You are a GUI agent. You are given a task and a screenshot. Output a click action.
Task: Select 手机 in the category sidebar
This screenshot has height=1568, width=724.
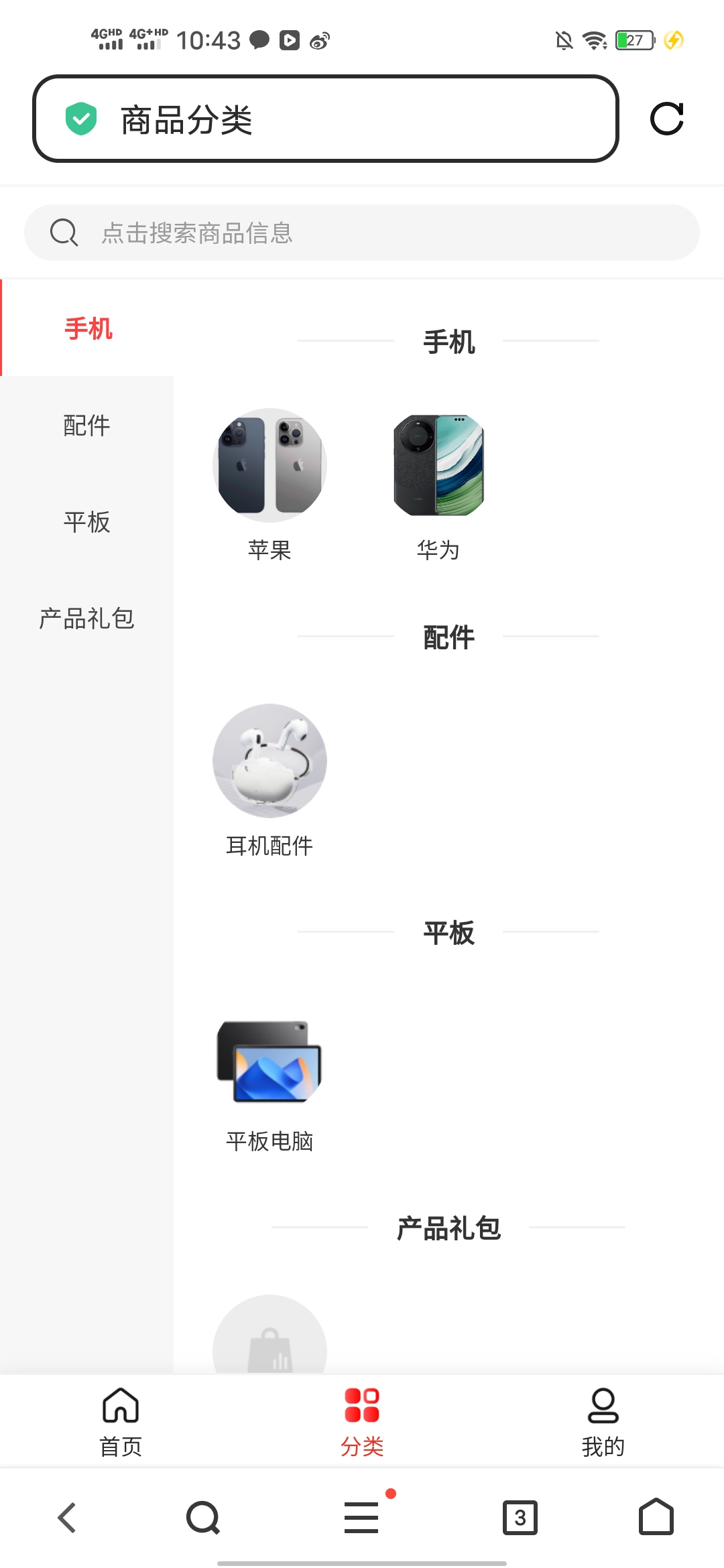pyautogui.click(x=88, y=329)
